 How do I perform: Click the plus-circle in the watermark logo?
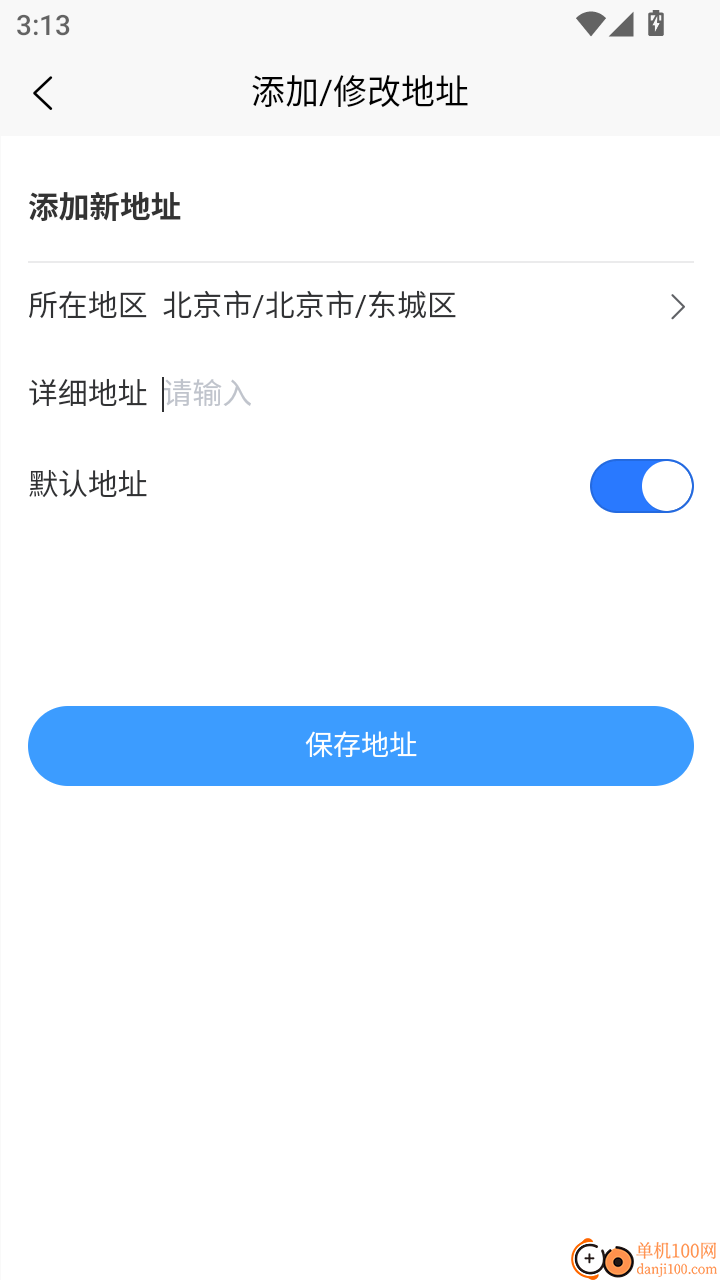588,1257
